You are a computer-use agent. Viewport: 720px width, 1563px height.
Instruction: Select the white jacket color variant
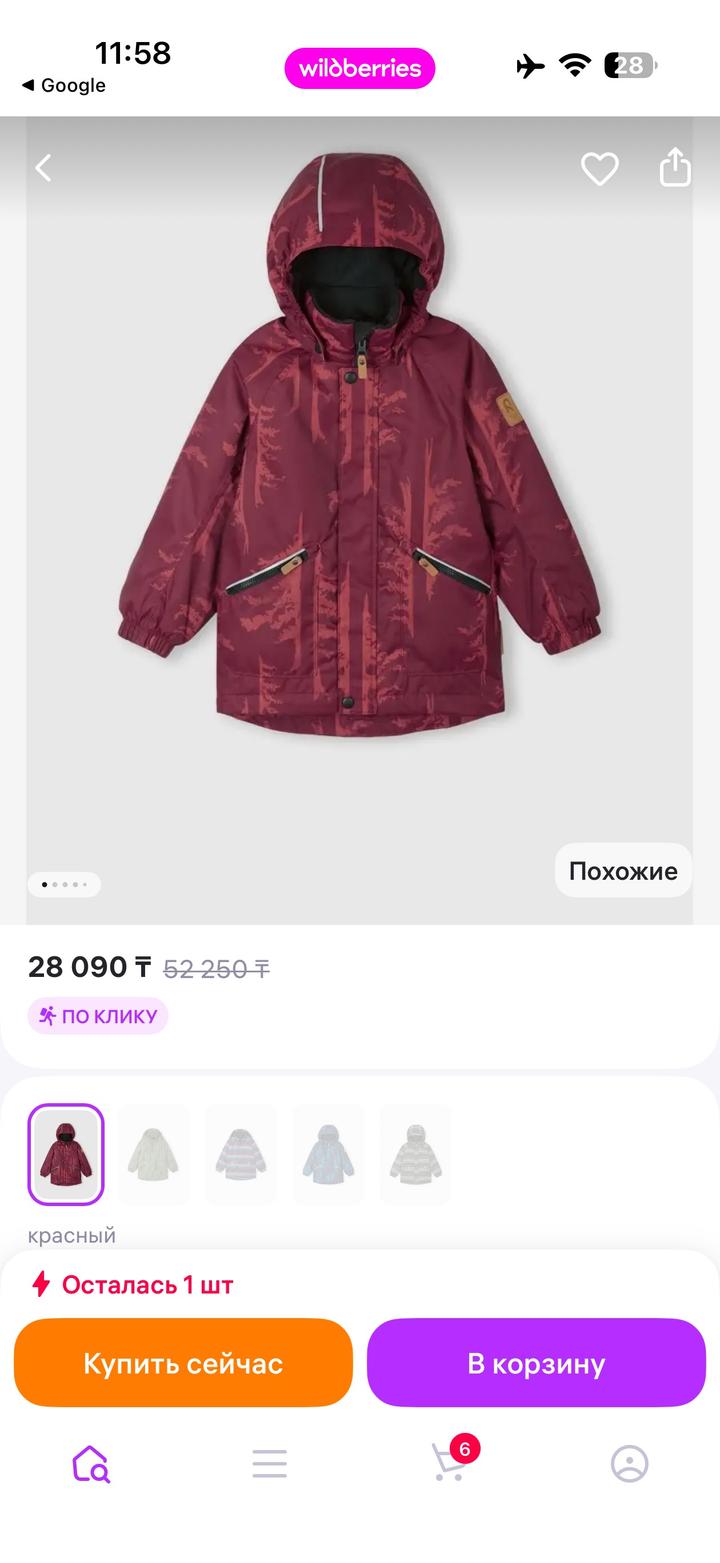153,1154
